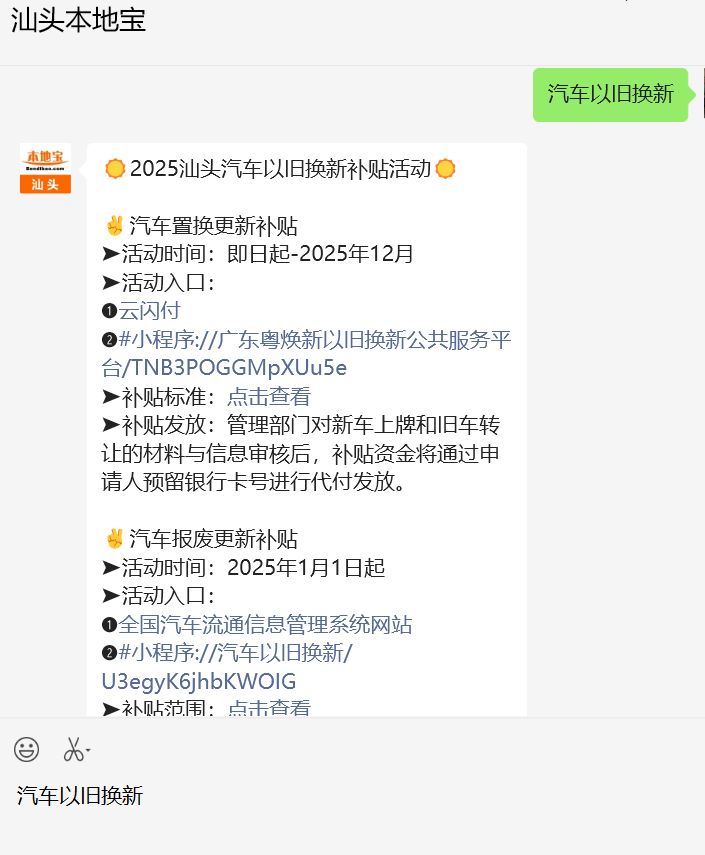Open the 汽车以旧换新 mini-program link
705x855 pixels.
point(235,654)
